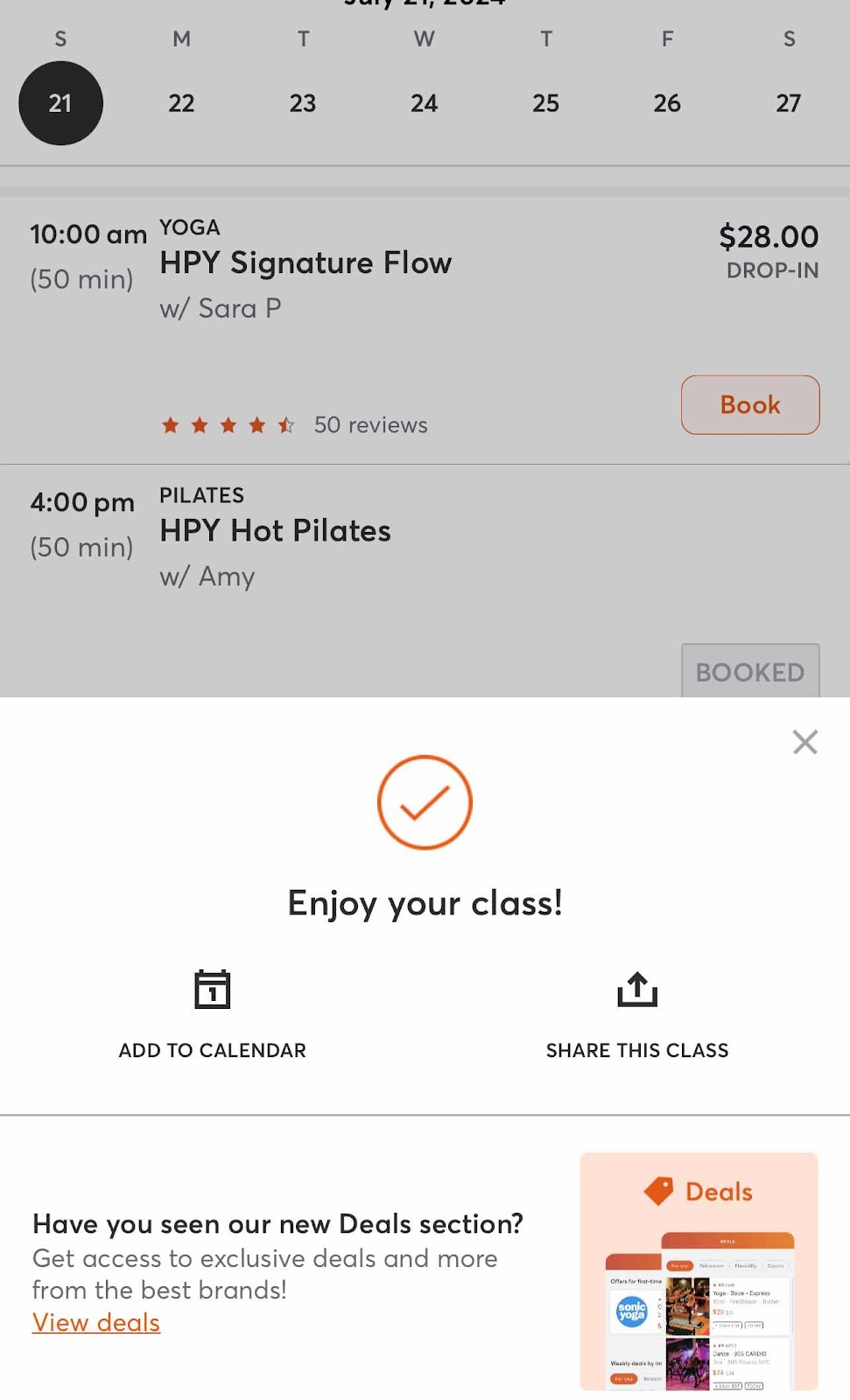
Task: Select Wednesday the 24th
Action: (425, 103)
